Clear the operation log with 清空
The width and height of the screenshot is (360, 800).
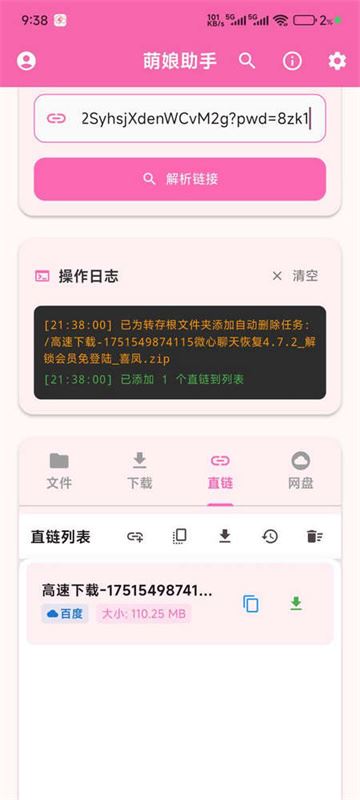[296, 276]
